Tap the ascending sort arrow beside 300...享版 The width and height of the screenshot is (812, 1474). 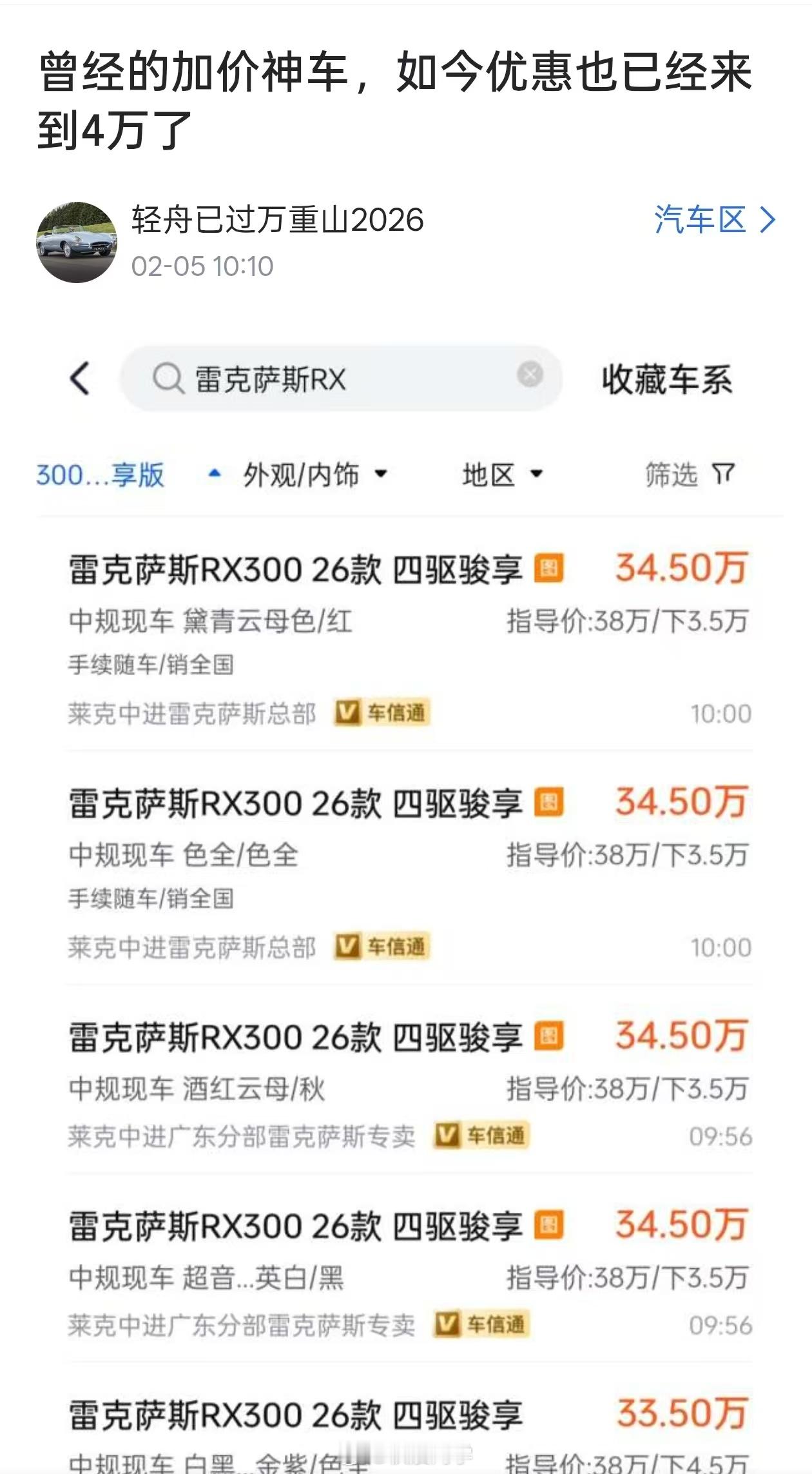213,473
